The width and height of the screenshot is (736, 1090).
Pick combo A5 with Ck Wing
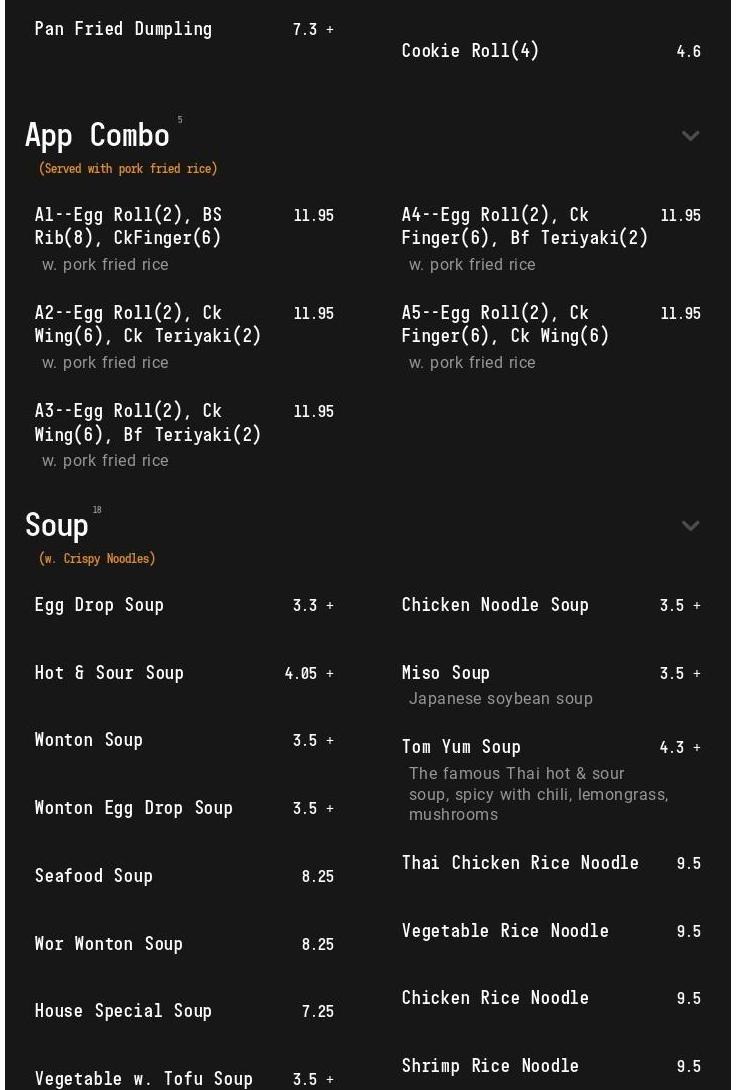[505, 324]
